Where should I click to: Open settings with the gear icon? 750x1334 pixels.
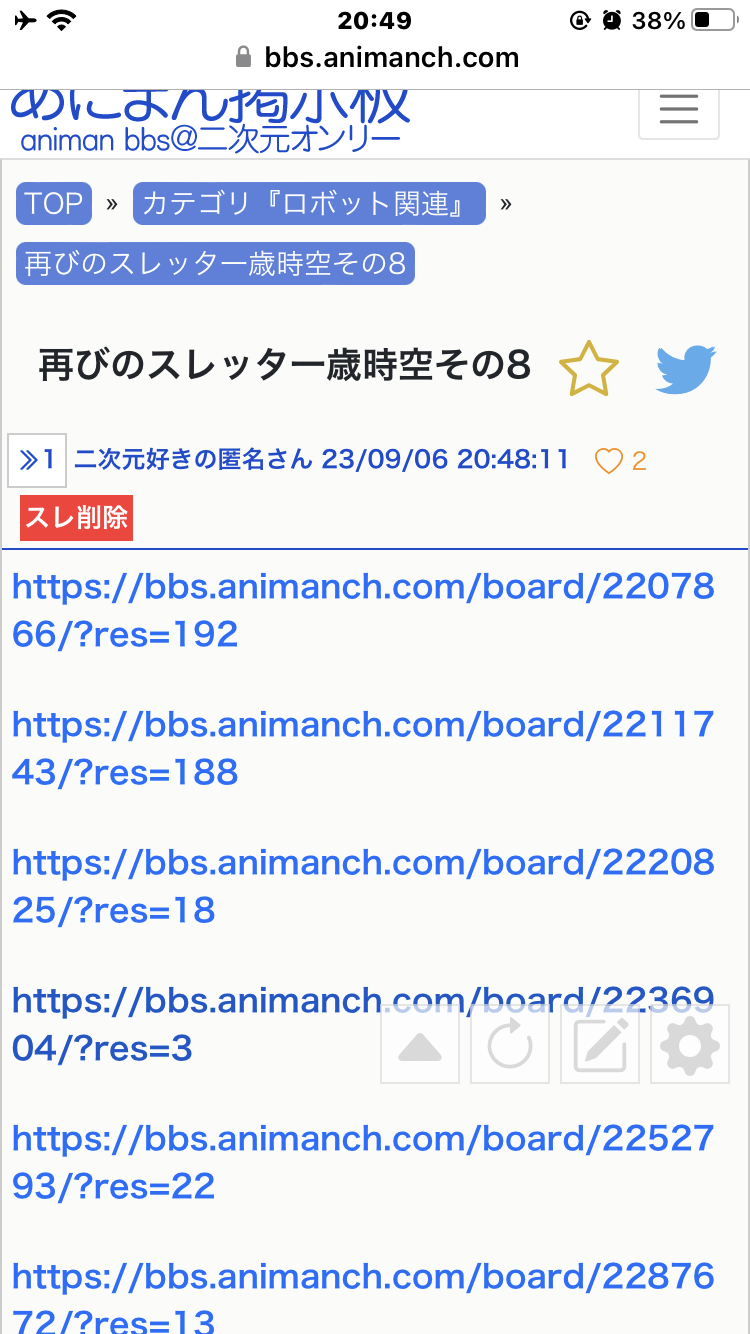pyautogui.click(x=690, y=1046)
